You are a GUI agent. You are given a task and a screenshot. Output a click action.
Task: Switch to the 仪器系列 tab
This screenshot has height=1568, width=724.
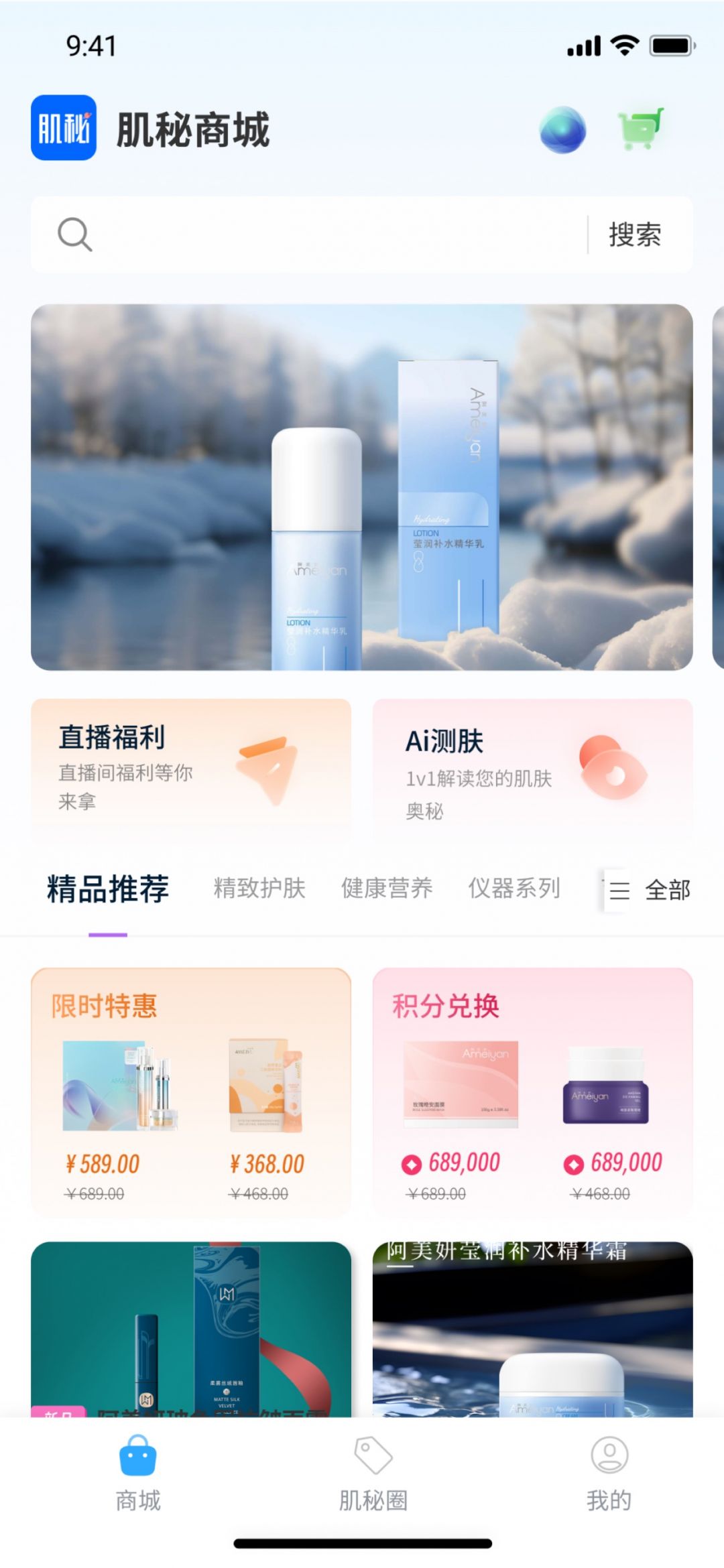[514, 889]
